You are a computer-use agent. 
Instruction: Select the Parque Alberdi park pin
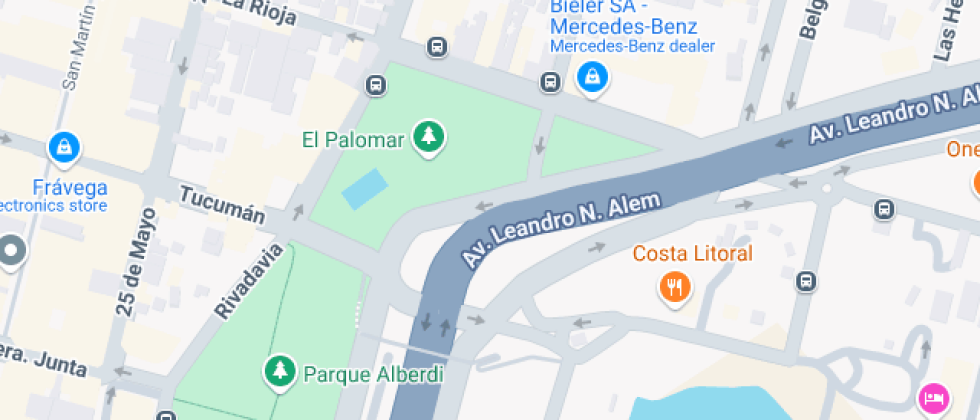coord(279,372)
